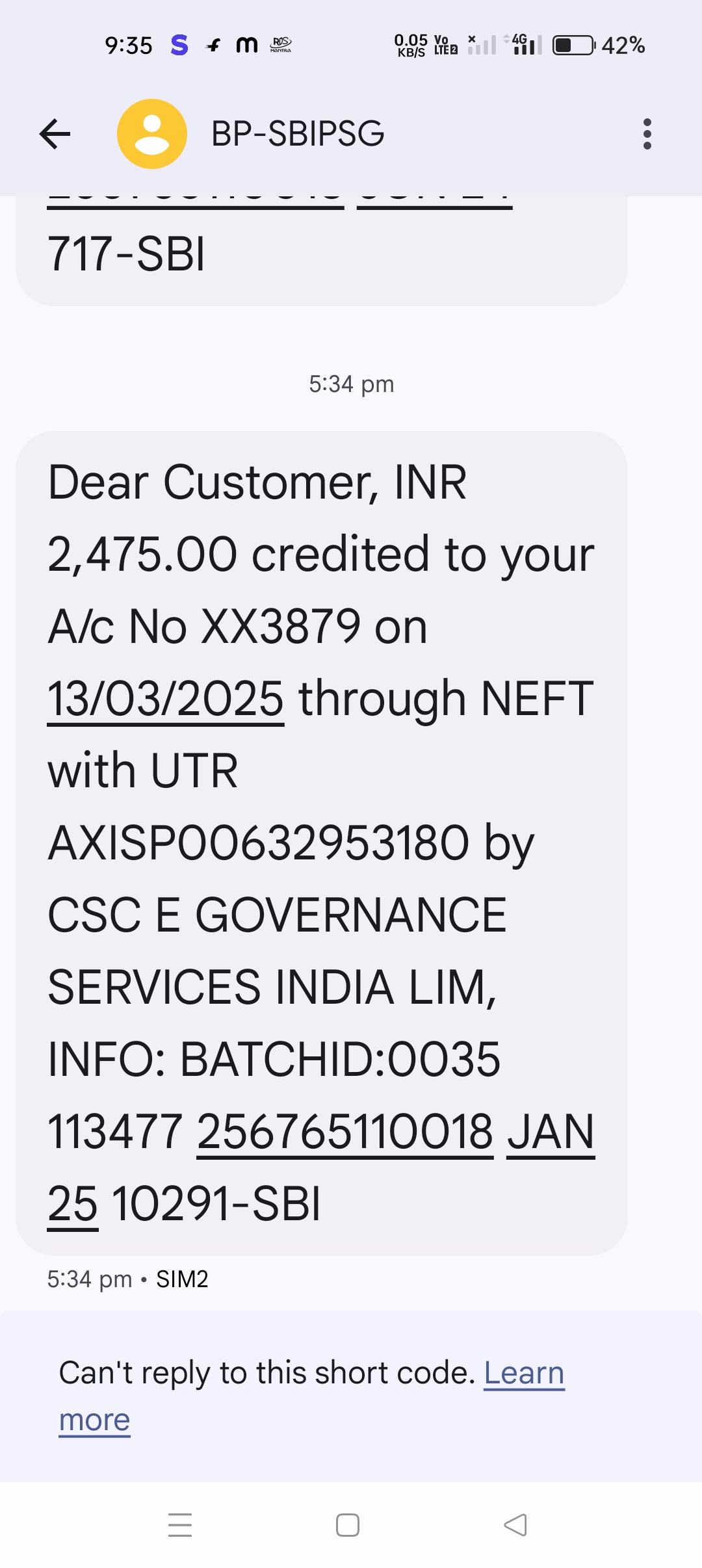Image resolution: width=702 pixels, height=1568 pixels.
Task: Tap the underlined date JAN 25
Action: point(551,1132)
